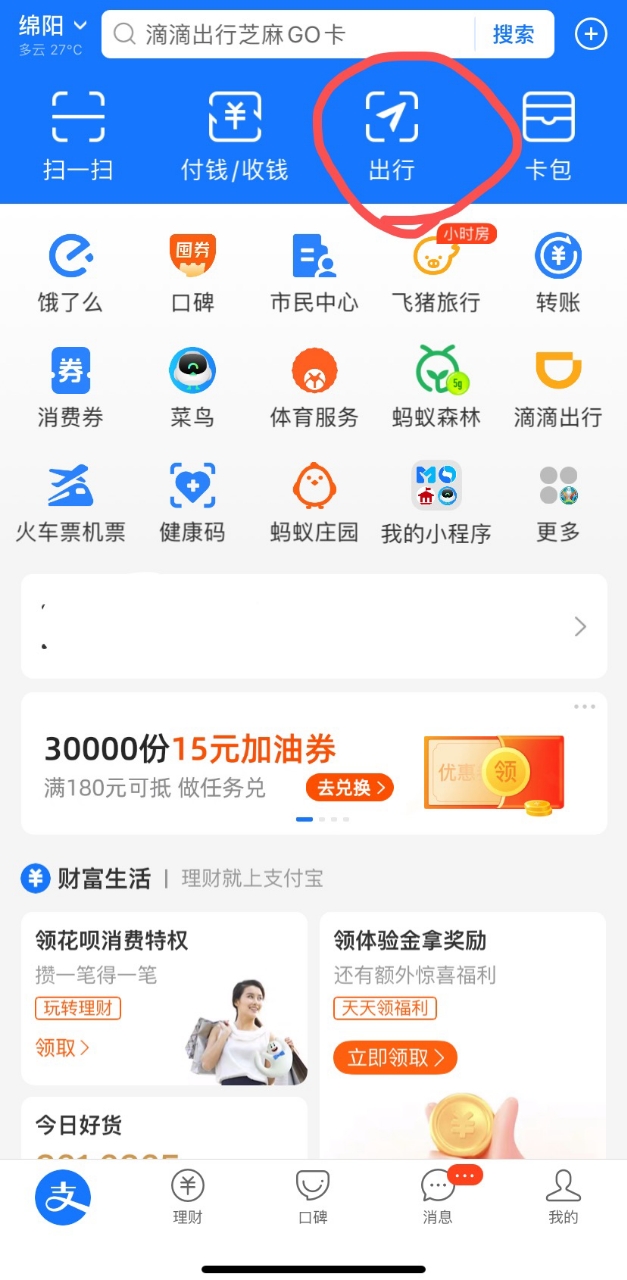
Task: Launch the 饿了么 mini app
Action: click(70, 271)
